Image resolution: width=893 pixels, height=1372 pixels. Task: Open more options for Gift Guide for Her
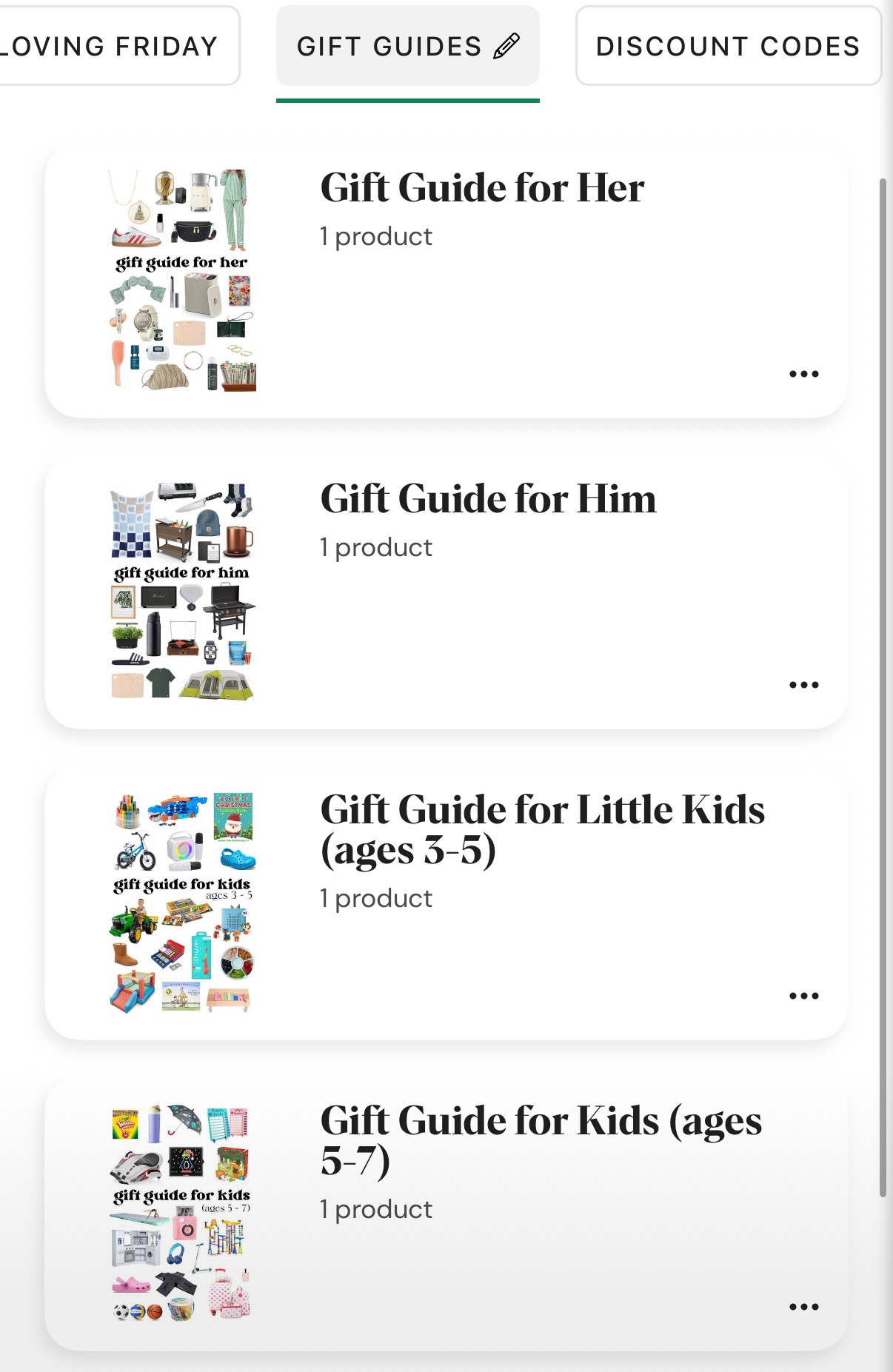point(803,374)
